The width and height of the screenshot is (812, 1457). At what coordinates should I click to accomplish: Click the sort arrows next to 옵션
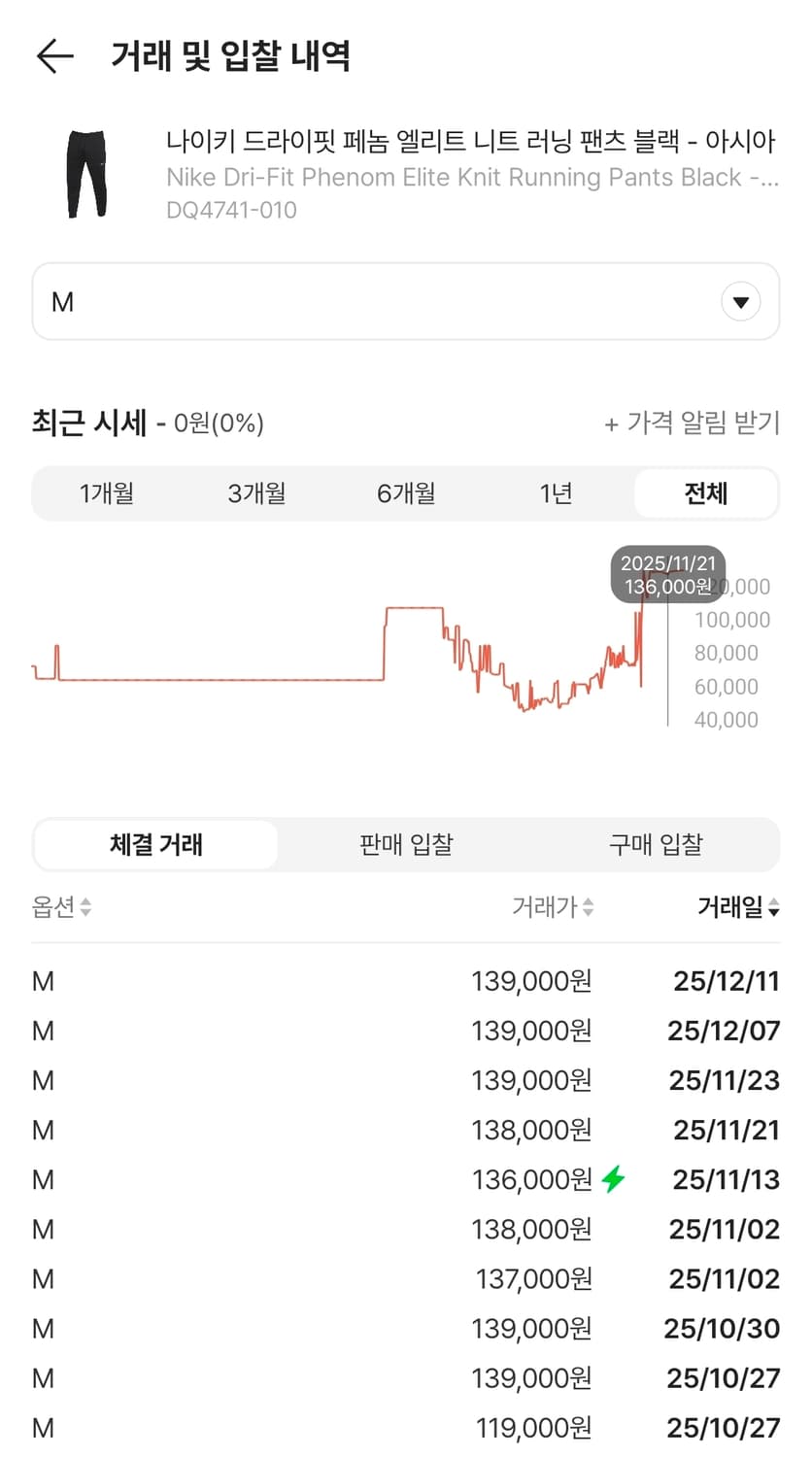[85, 908]
